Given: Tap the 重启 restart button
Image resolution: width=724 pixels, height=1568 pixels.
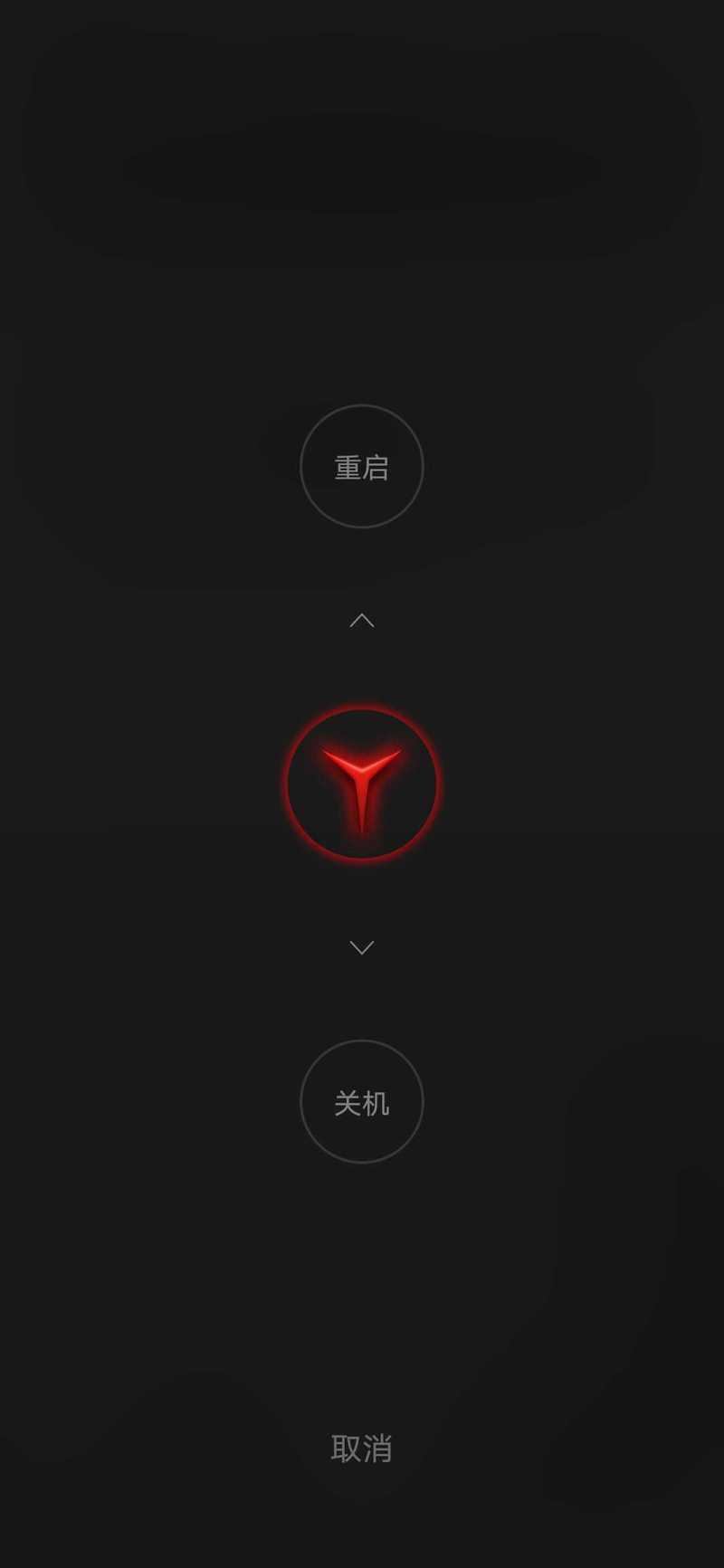Looking at the screenshot, I should point(362,466).
